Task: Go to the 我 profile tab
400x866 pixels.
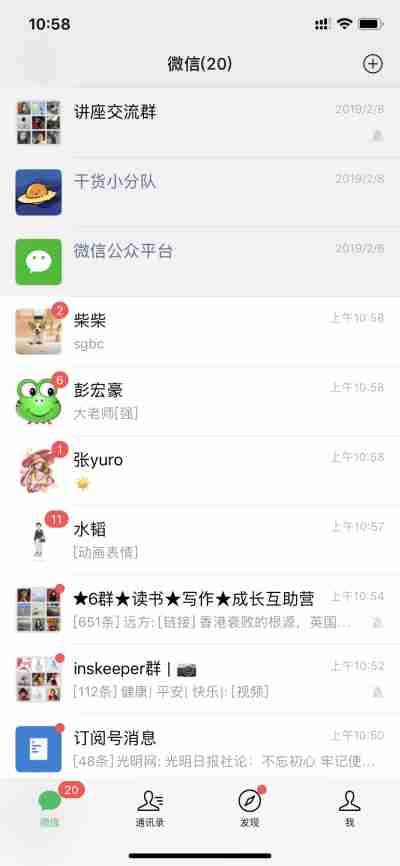Action: tap(350, 808)
